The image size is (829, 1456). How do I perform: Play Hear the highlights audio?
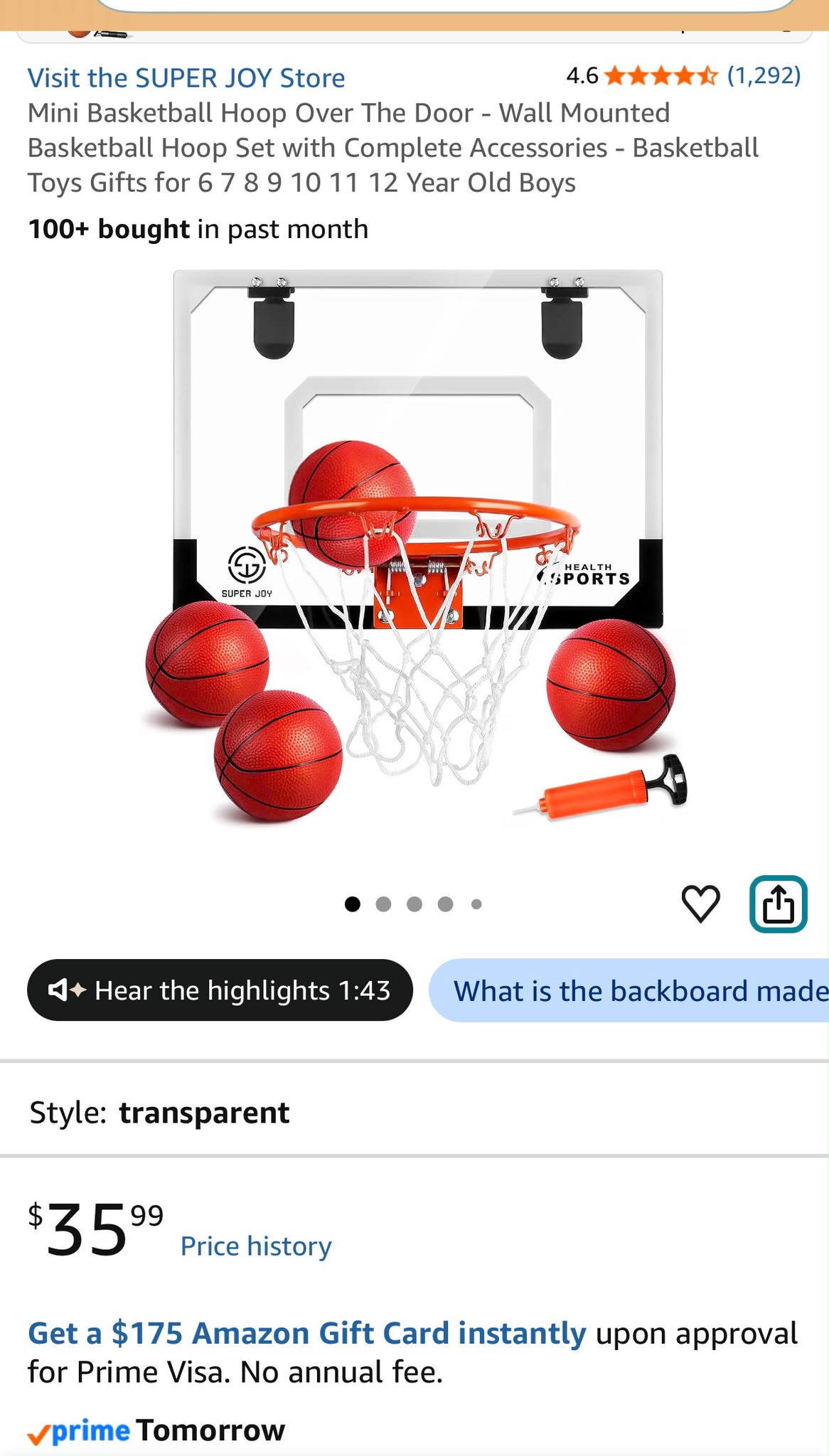pyautogui.click(x=220, y=990)
